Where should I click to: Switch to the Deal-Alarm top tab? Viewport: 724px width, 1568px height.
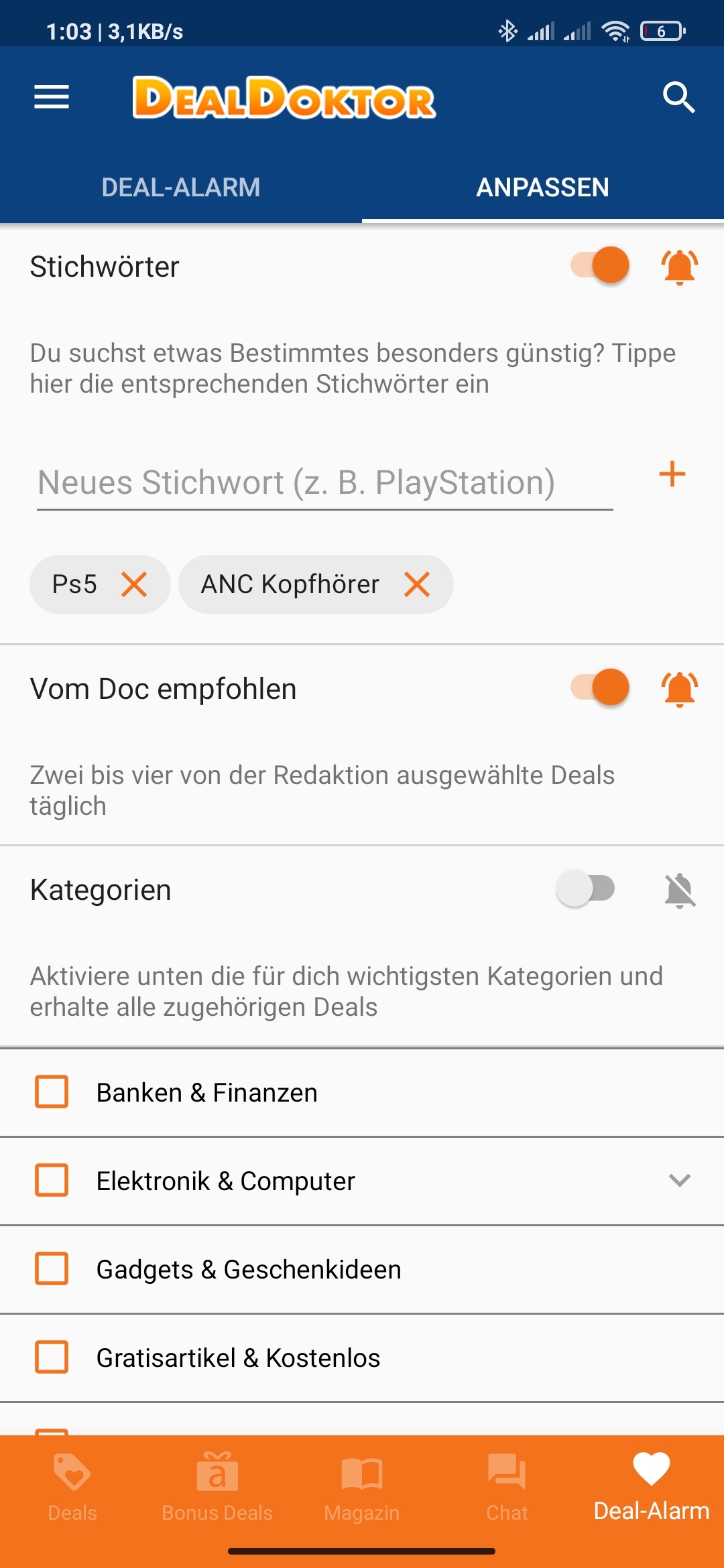181,188
